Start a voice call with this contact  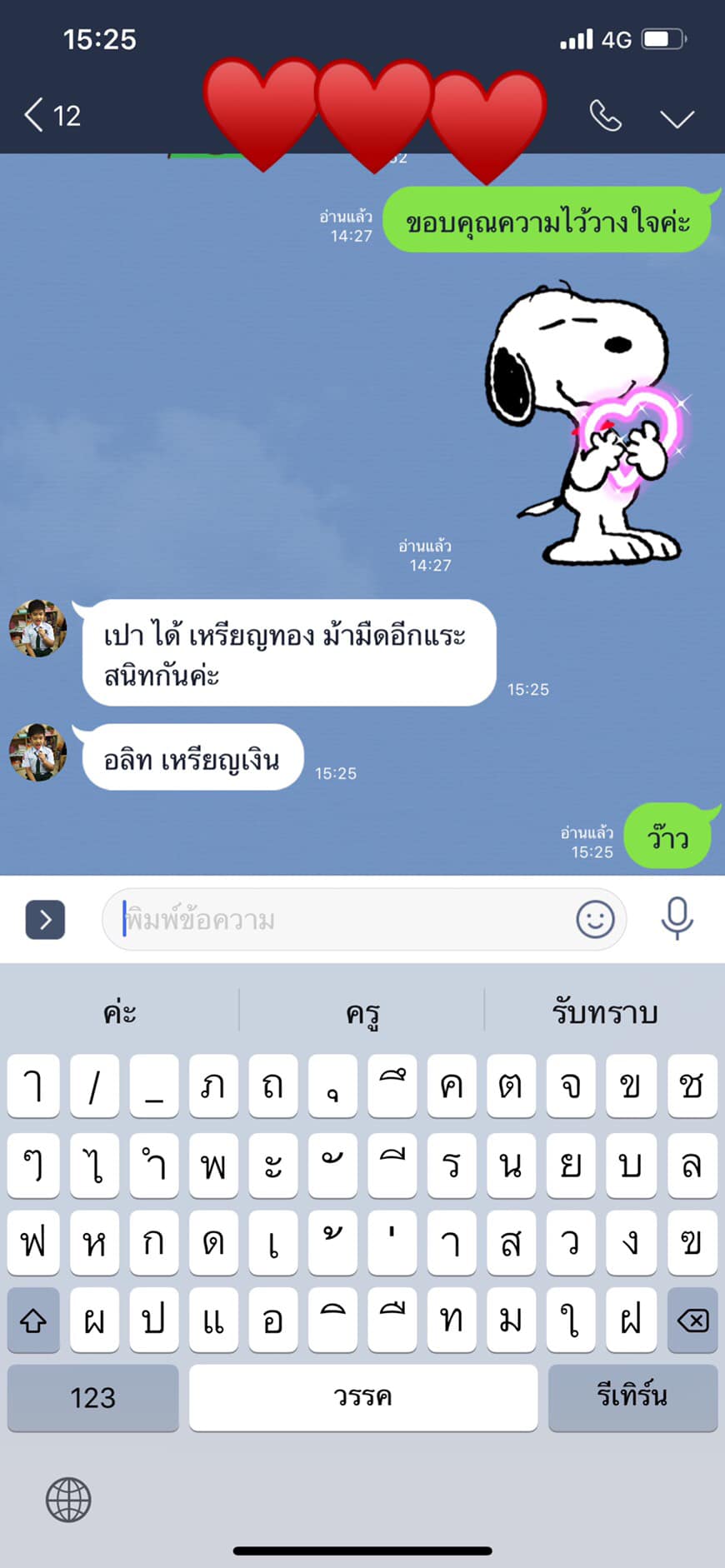tap(606, 116)
